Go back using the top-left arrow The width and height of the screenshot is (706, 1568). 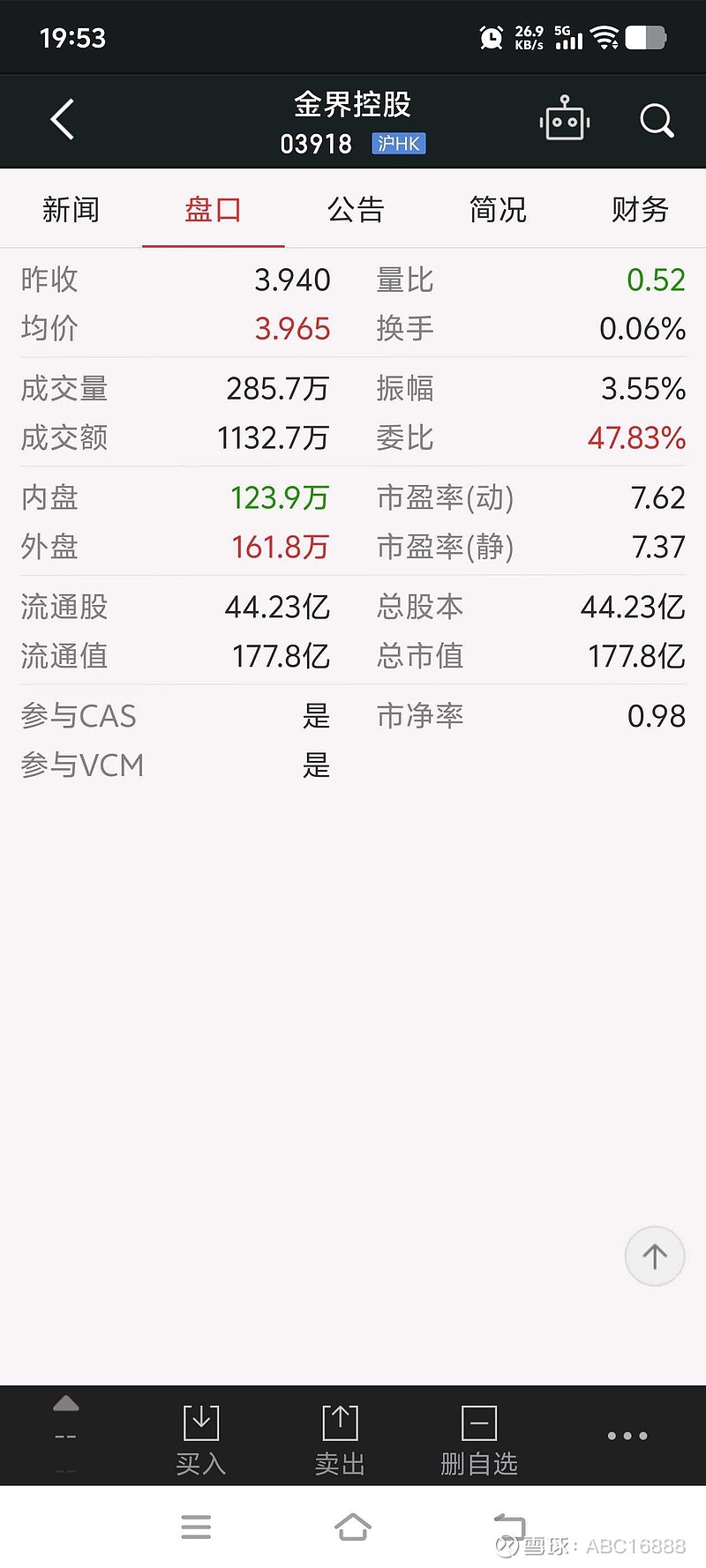click(x=62, y=120)
